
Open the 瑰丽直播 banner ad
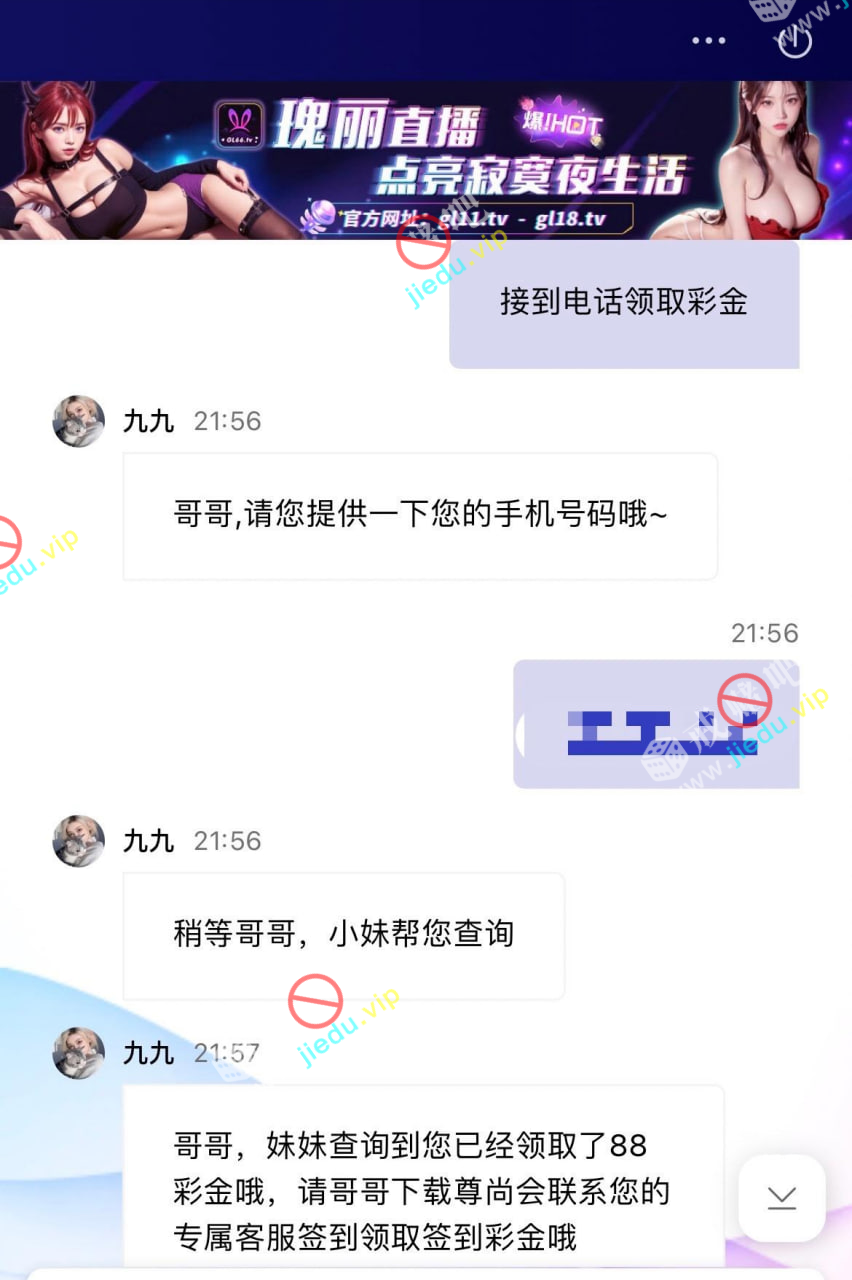pyautogui.click(x=426, y=160)
